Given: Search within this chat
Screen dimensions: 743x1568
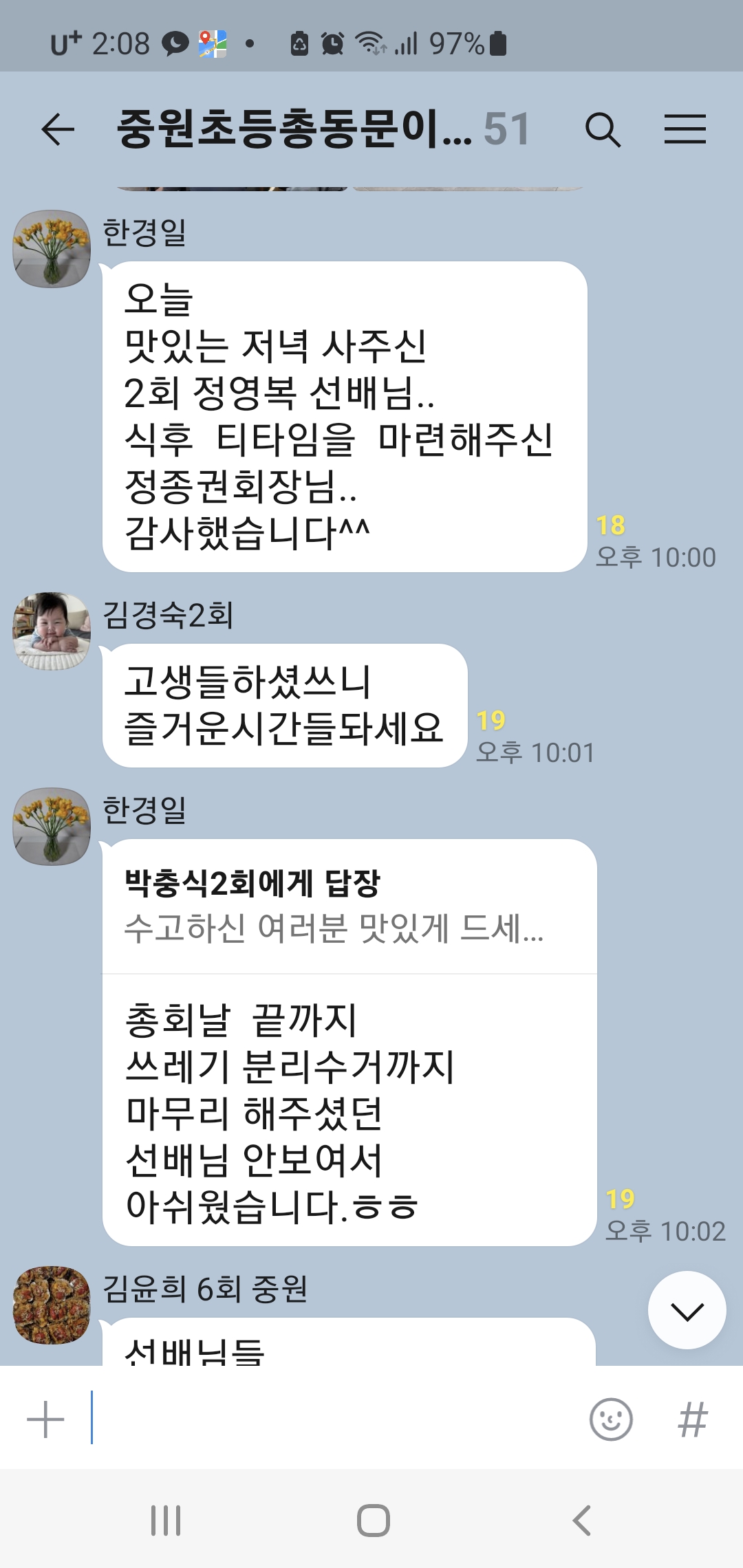Looking at the screenshot, I should tap(603, 129).
